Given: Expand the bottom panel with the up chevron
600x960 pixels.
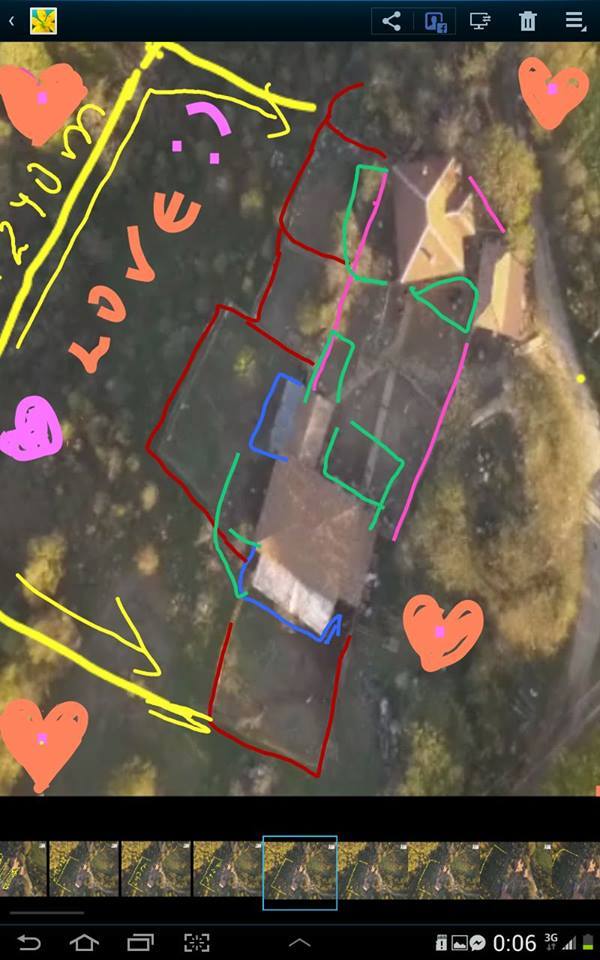Looking at the screenshot, I should pos(300,942).
